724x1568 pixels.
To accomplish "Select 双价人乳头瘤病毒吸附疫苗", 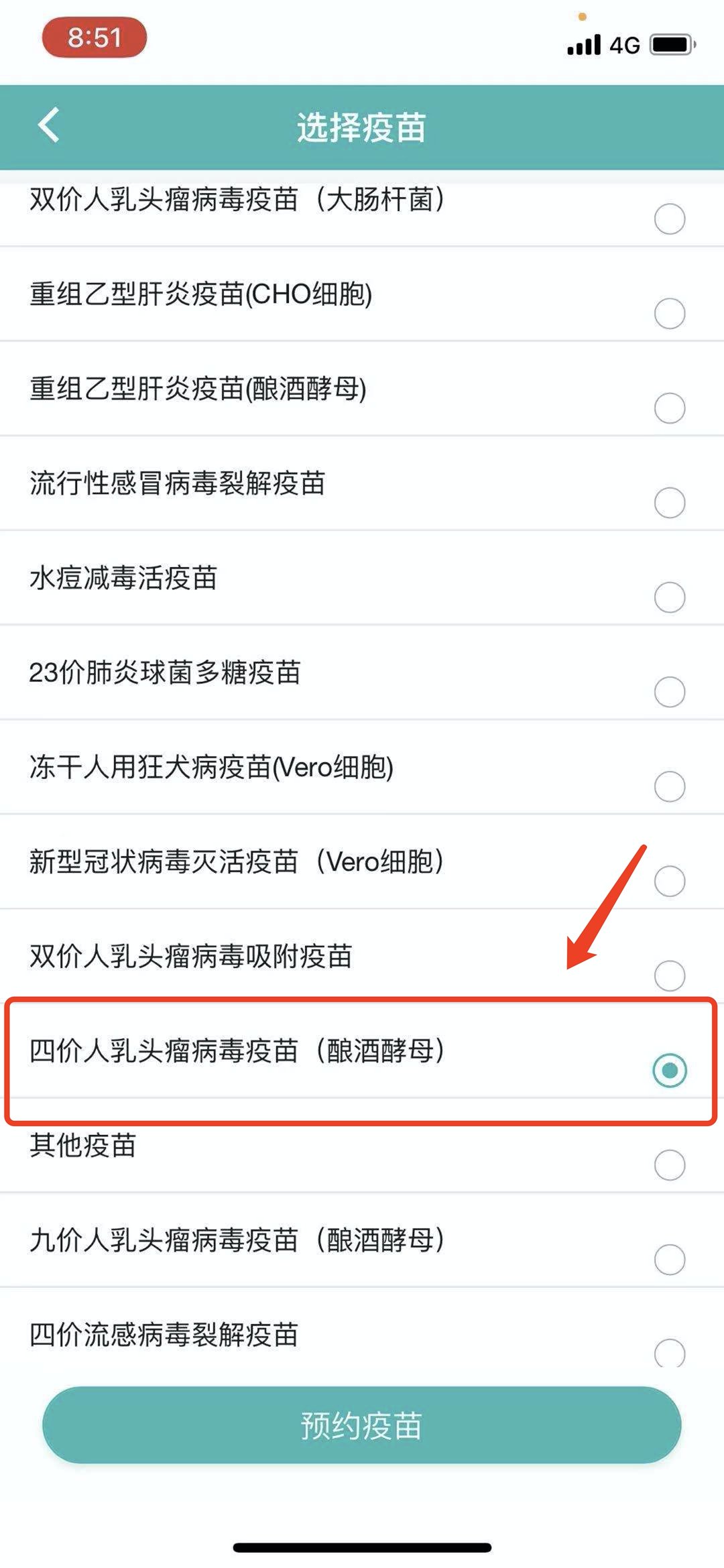I will click(669, 975).
